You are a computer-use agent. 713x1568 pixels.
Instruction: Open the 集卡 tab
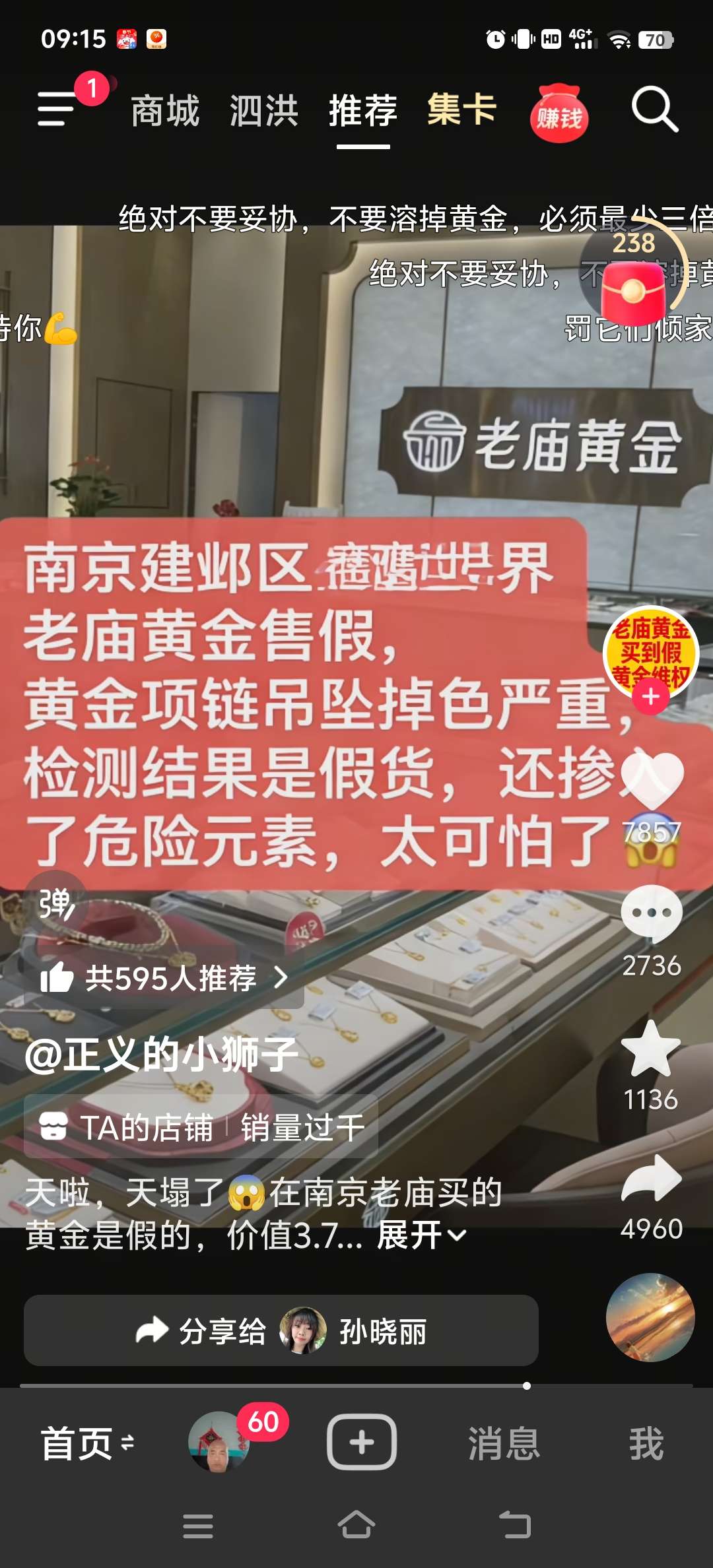(461, 110)
